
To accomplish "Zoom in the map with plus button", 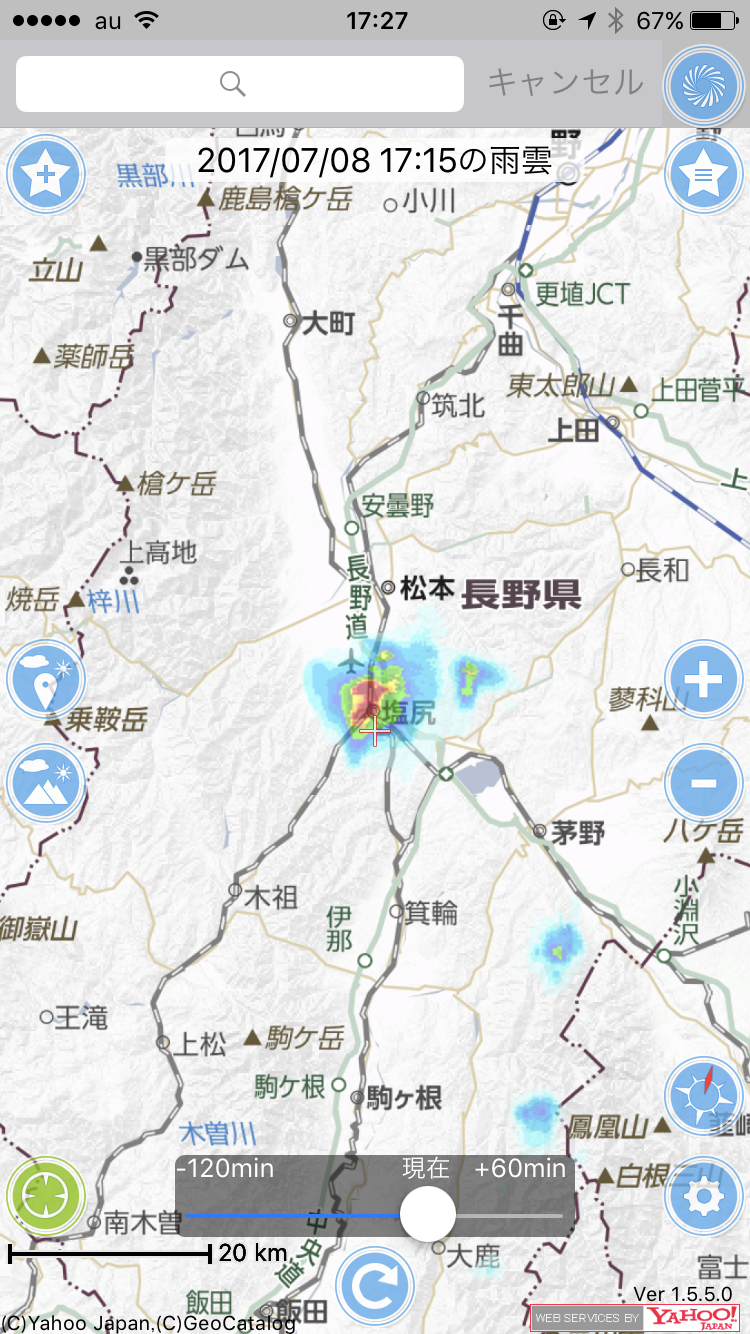I will [703, 680].
